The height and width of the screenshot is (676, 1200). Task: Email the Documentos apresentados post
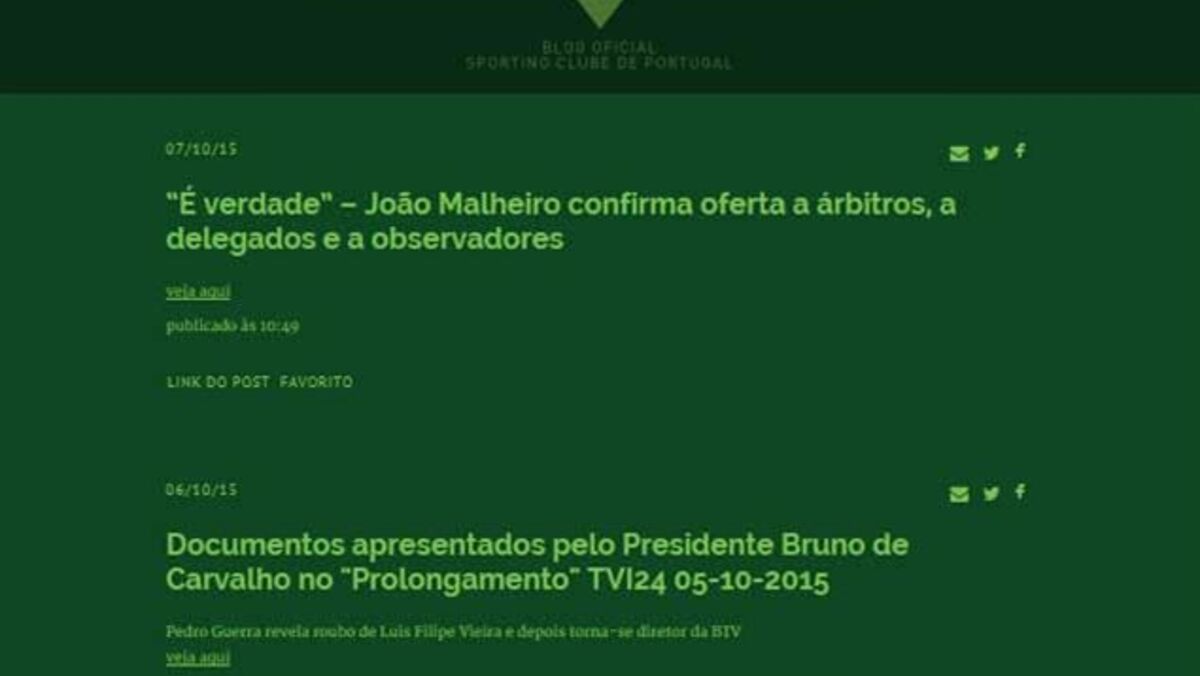coord(959,494)
